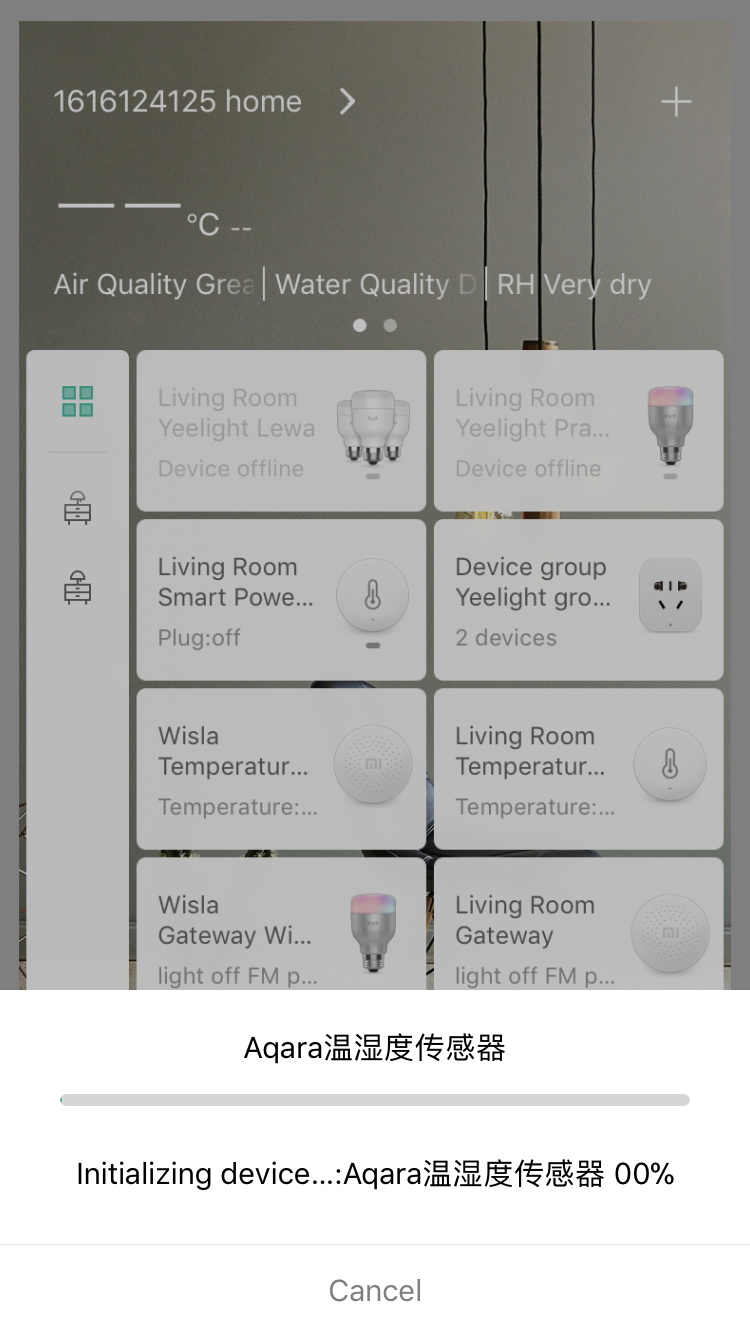Open the Yeelight device group card
The height and width of the screenshot is (1334, 750).
(578, 600)
